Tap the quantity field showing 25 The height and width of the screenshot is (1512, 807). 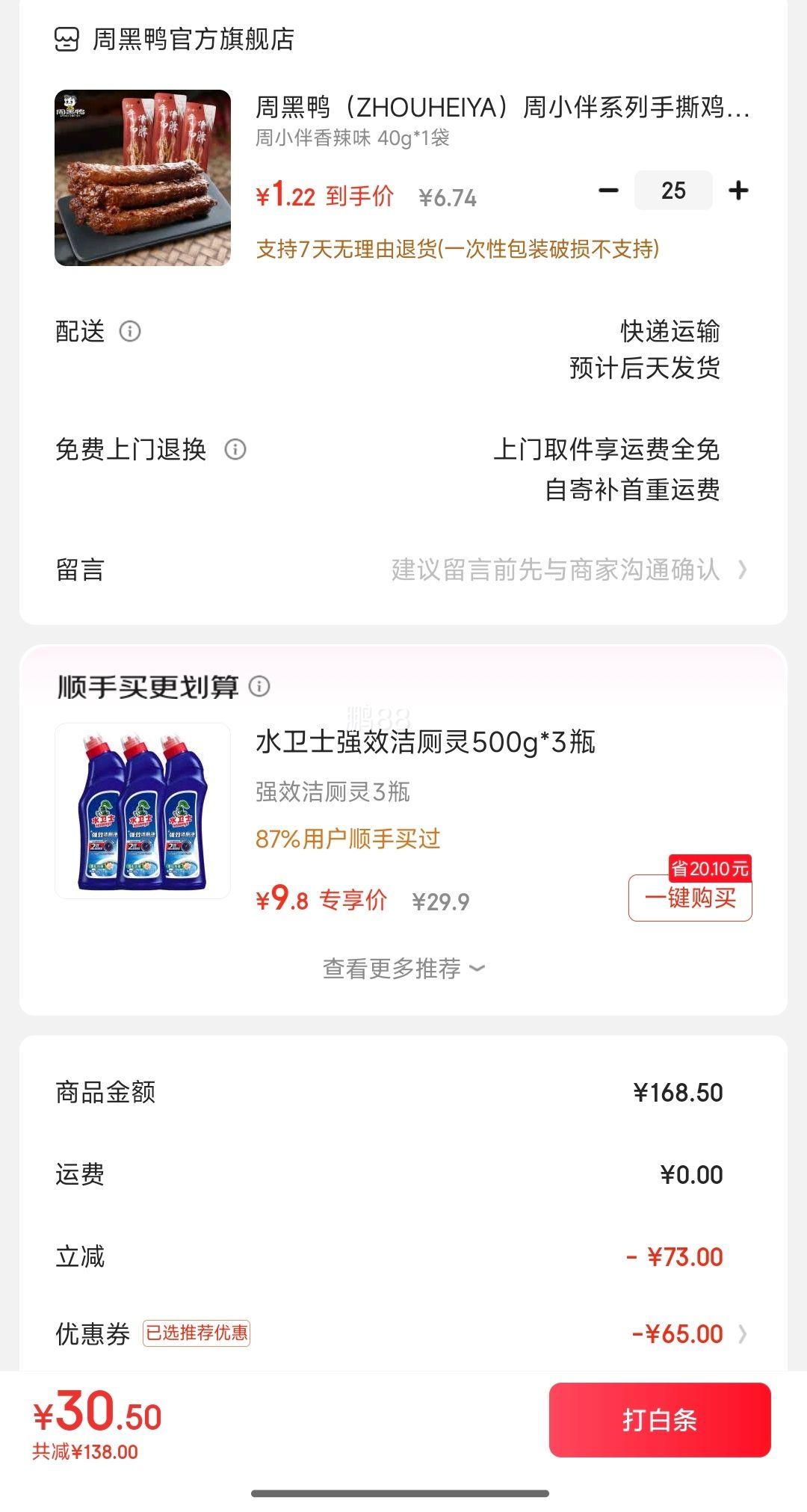tap(673, 191)
